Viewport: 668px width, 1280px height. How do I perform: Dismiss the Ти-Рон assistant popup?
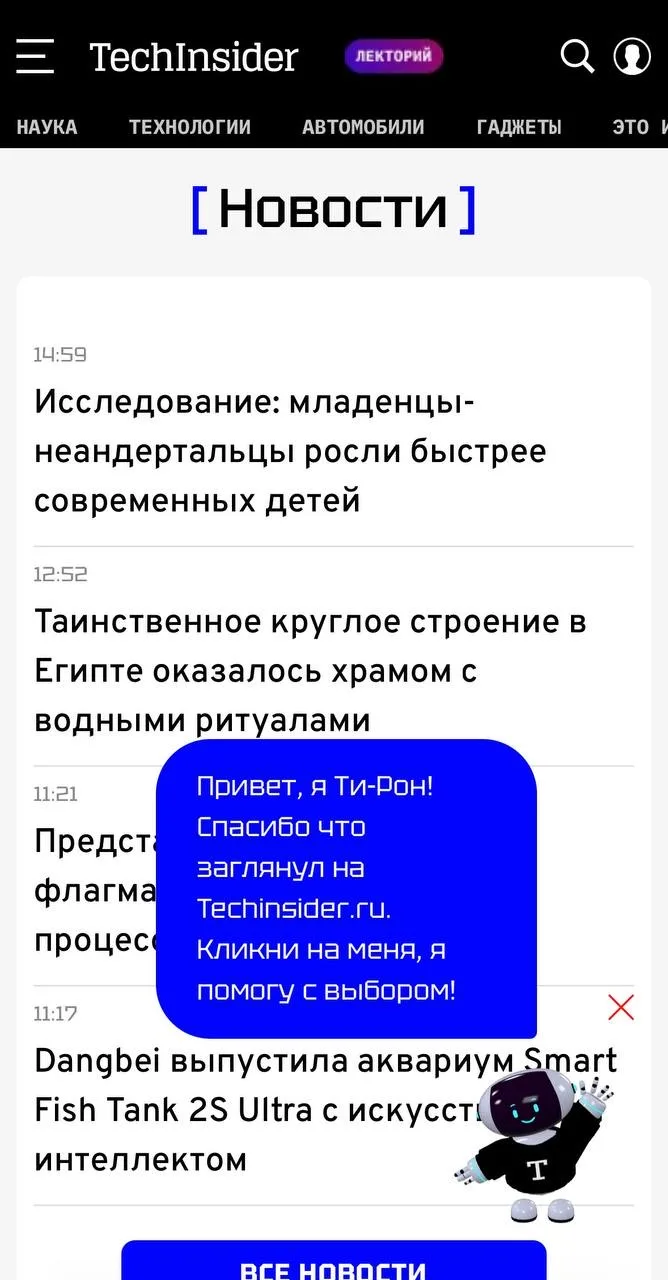click(x=621, y=1007)
